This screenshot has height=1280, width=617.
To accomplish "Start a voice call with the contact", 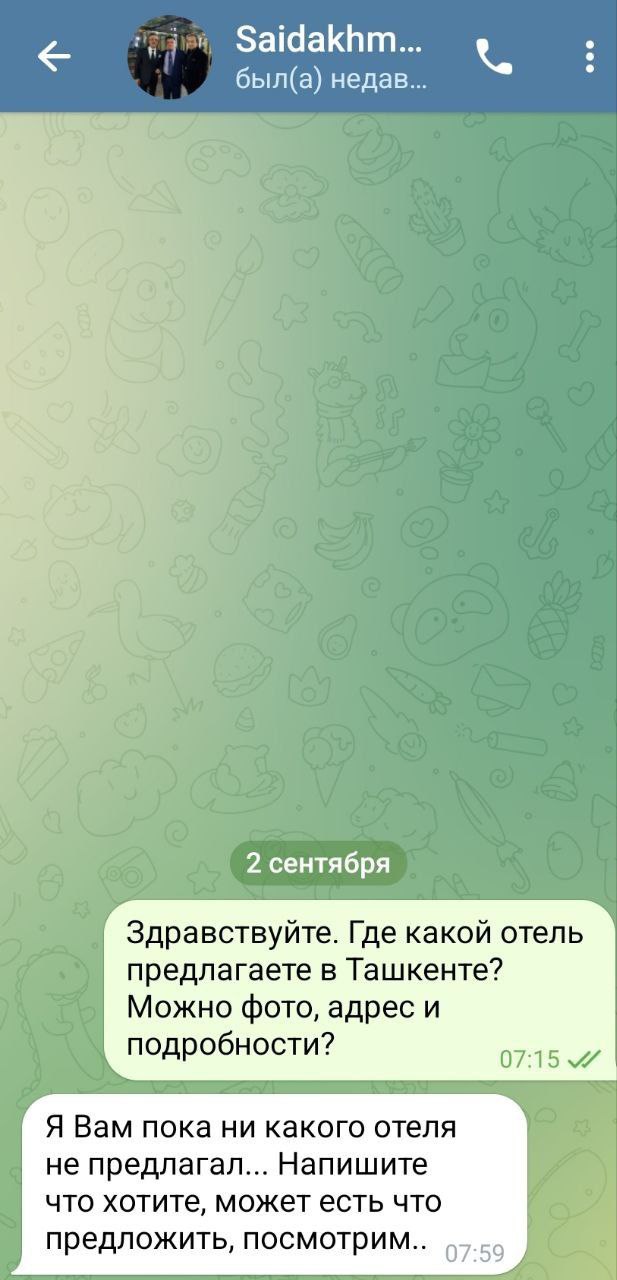I will (494, 57).
